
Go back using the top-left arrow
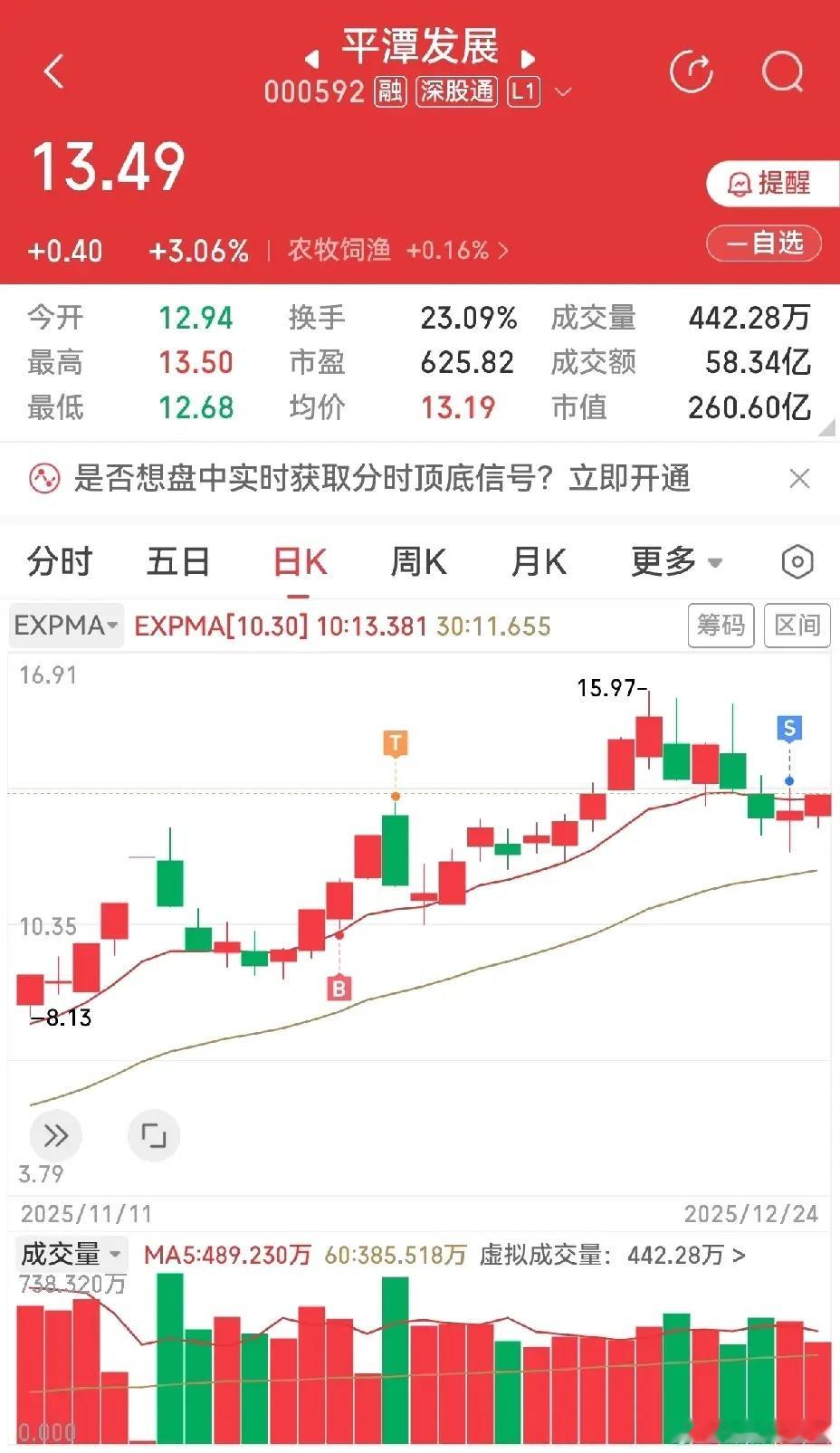54,71
